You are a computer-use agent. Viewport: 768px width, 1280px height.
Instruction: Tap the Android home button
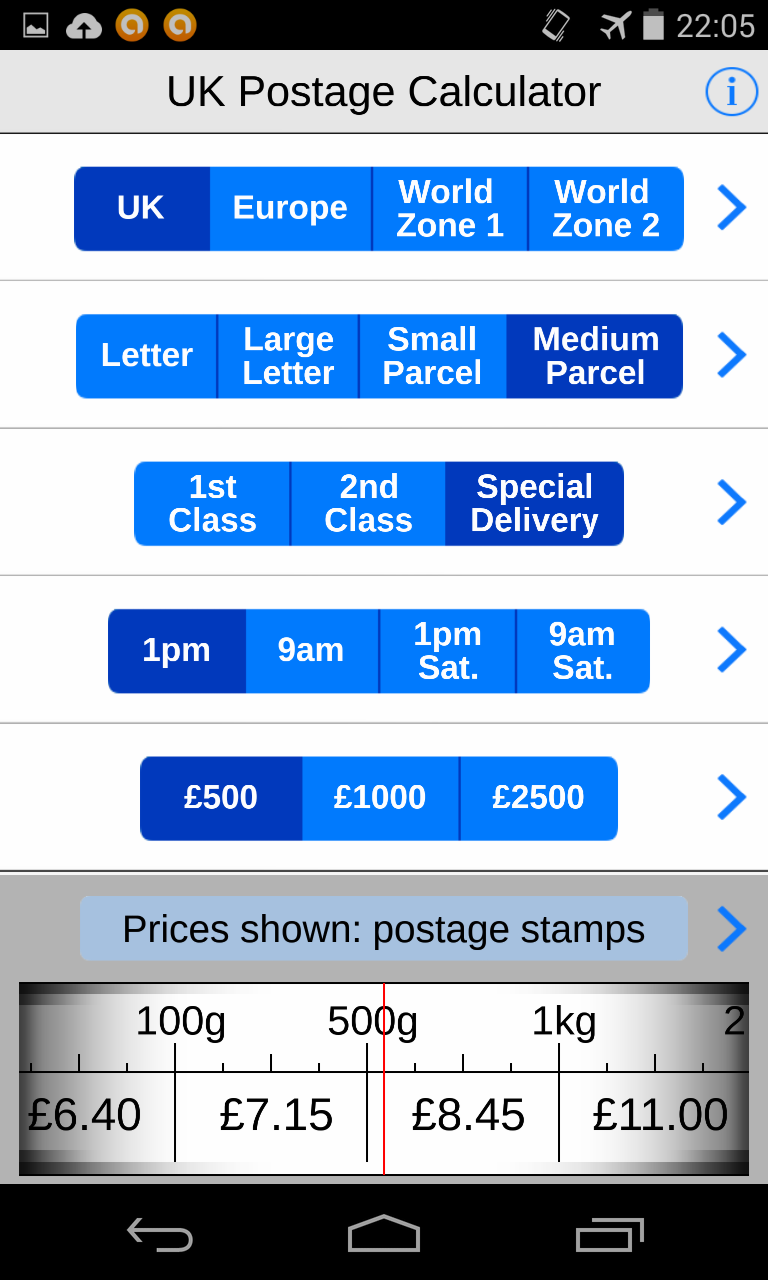point(383,1235)
